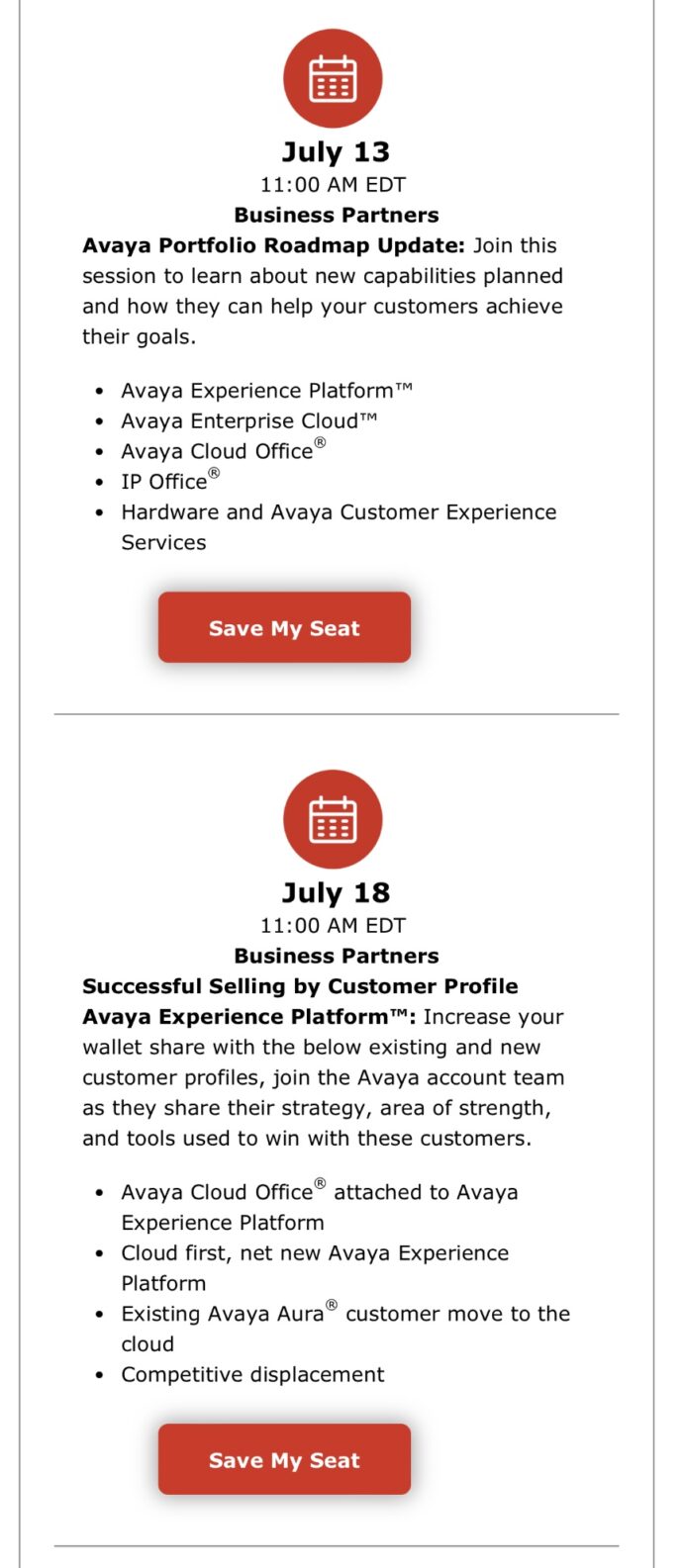Tap Save My Seat for July 13 session
Screen dimensions: 683x1568
pos(284,627)
